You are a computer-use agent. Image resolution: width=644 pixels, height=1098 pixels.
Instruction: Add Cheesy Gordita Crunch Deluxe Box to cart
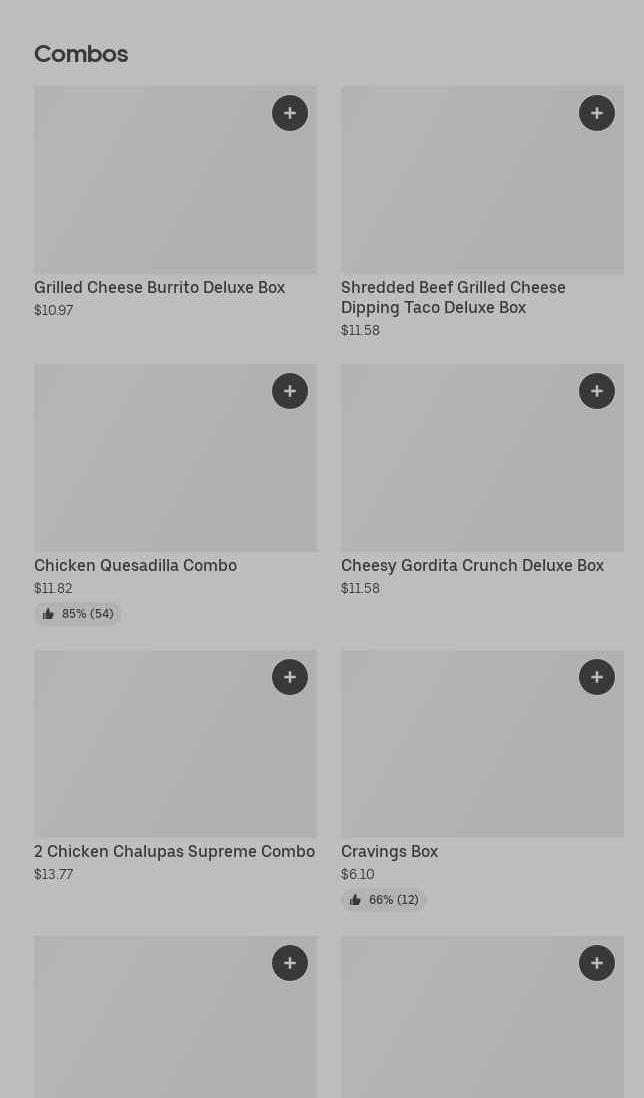(597, 391)
